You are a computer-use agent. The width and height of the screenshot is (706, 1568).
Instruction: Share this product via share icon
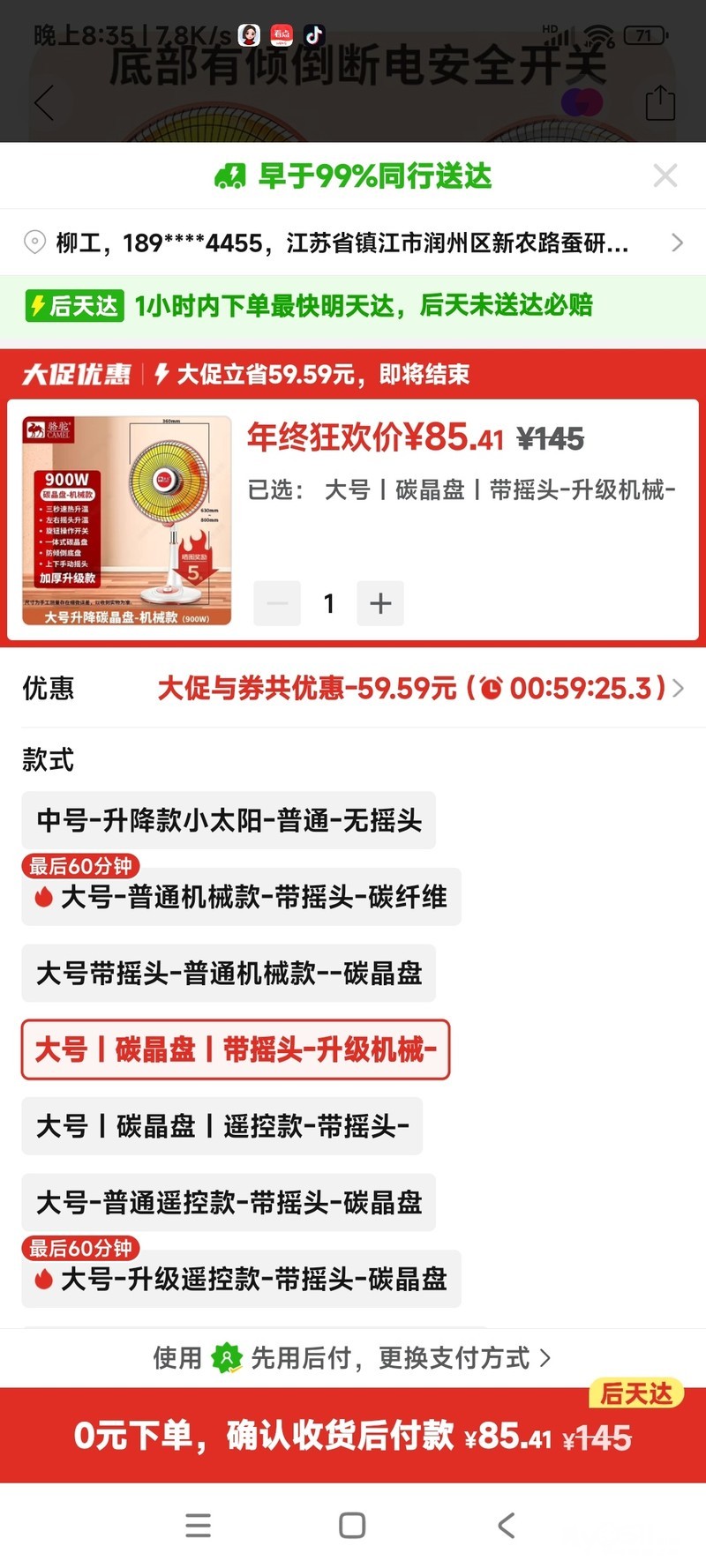click(660, 103)
